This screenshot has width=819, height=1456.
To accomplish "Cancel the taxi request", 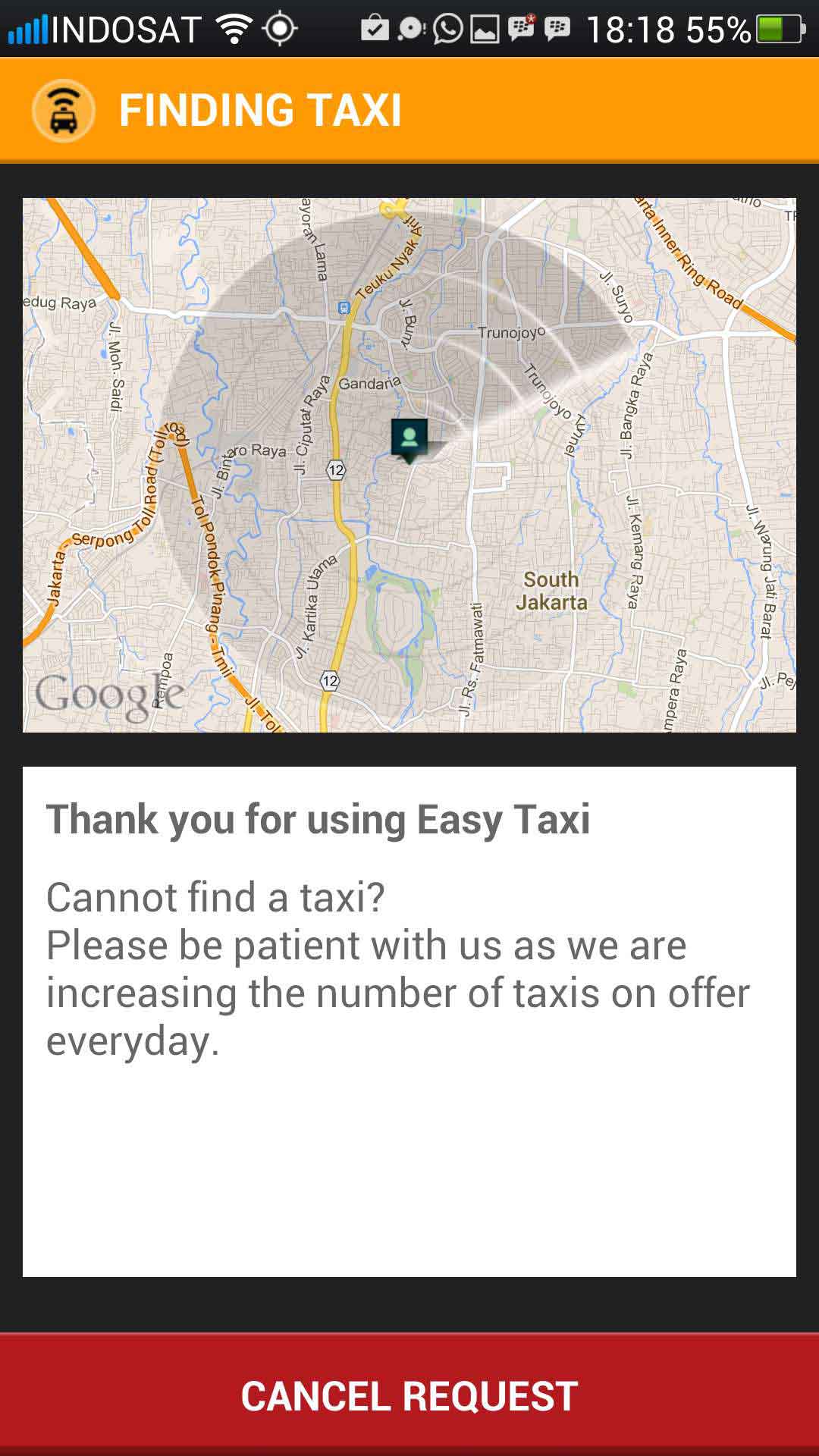I will (409, 1395).
